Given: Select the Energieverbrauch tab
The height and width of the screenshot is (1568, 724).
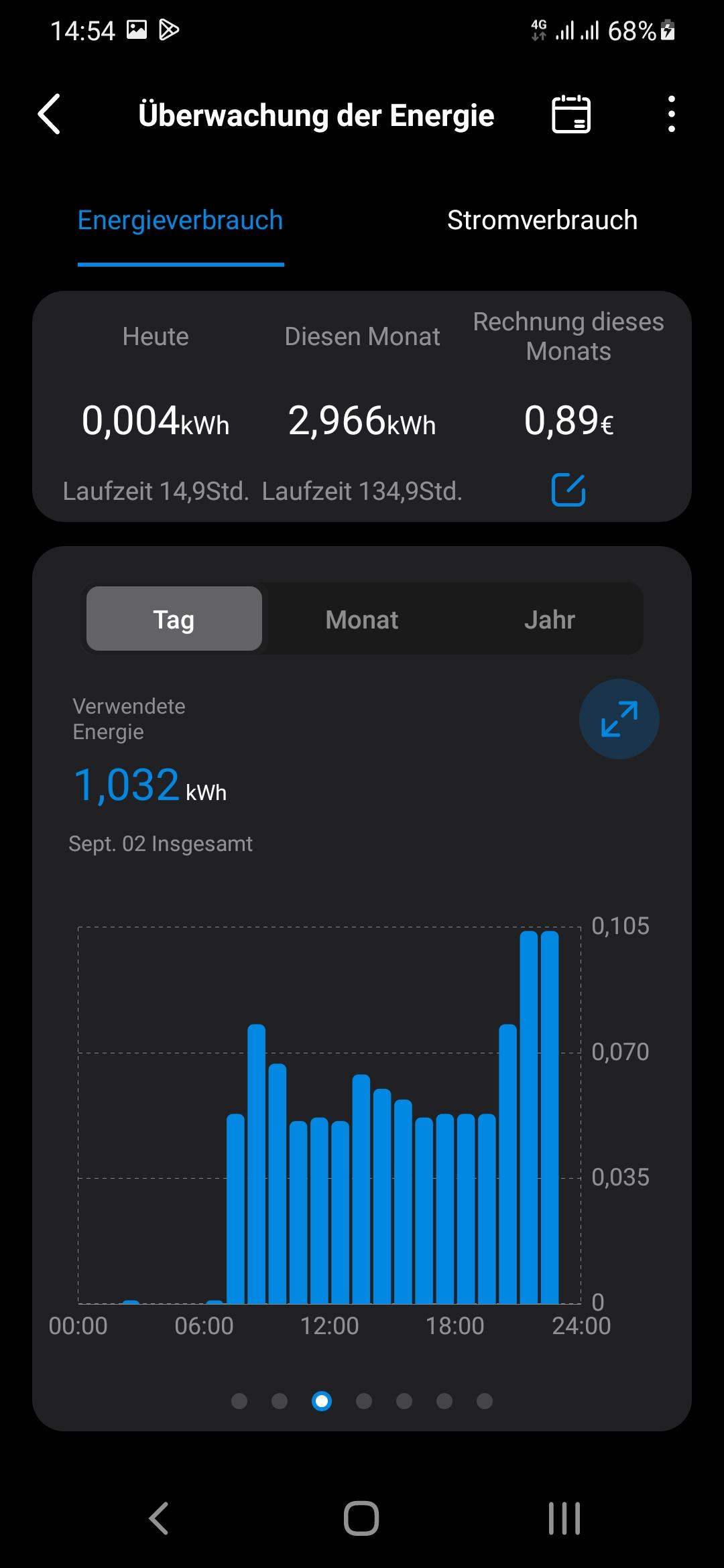Looking at the screenshot, I should [x=180, y=220].
